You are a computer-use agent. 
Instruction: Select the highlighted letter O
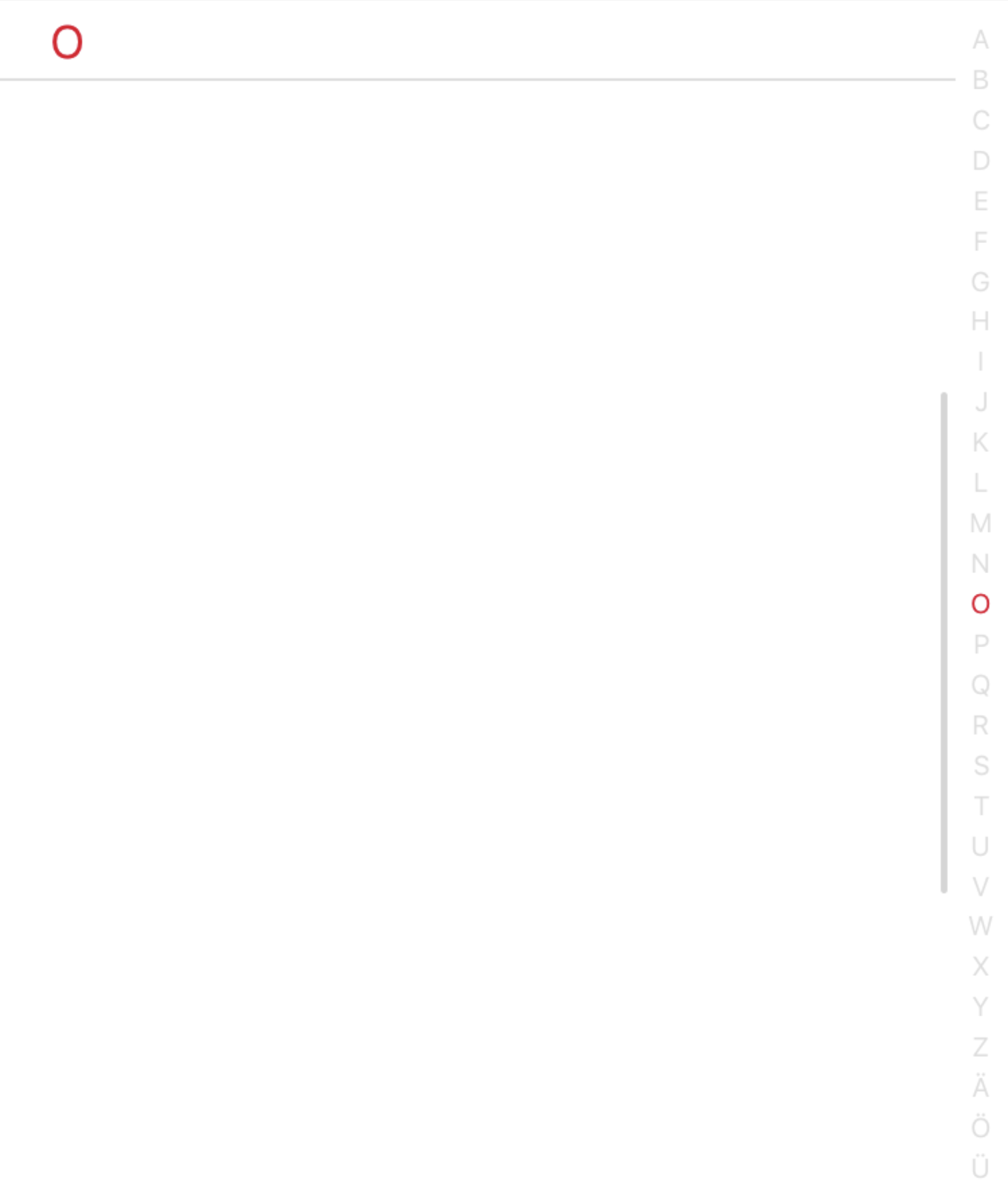[980, 602]
